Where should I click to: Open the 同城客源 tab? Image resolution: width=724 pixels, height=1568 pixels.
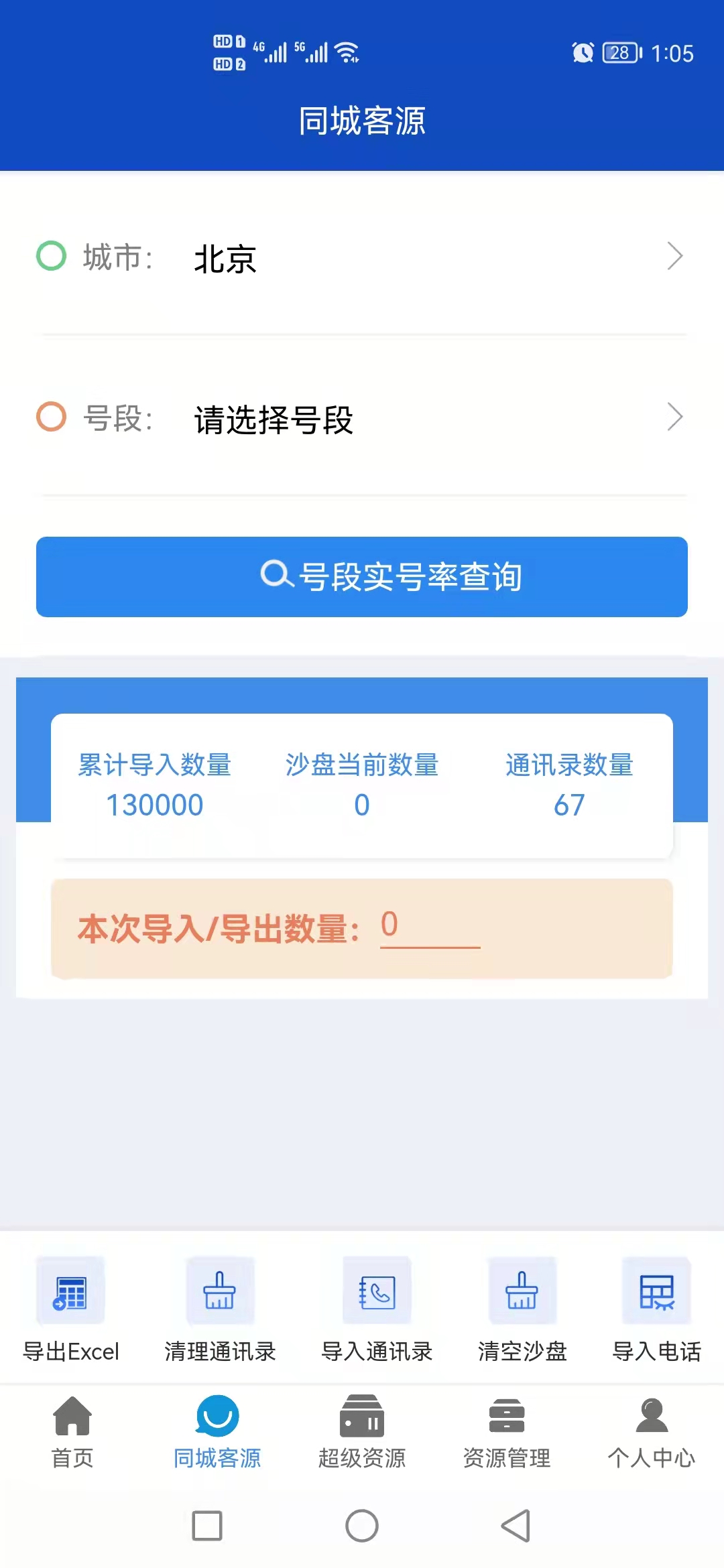217,1416
